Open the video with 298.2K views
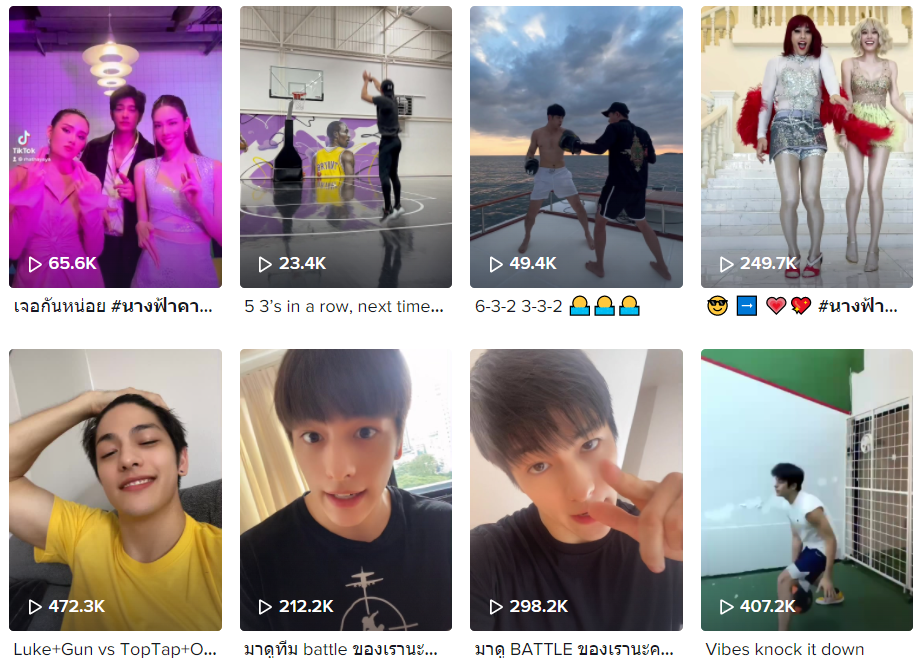 tap(576, 490)
